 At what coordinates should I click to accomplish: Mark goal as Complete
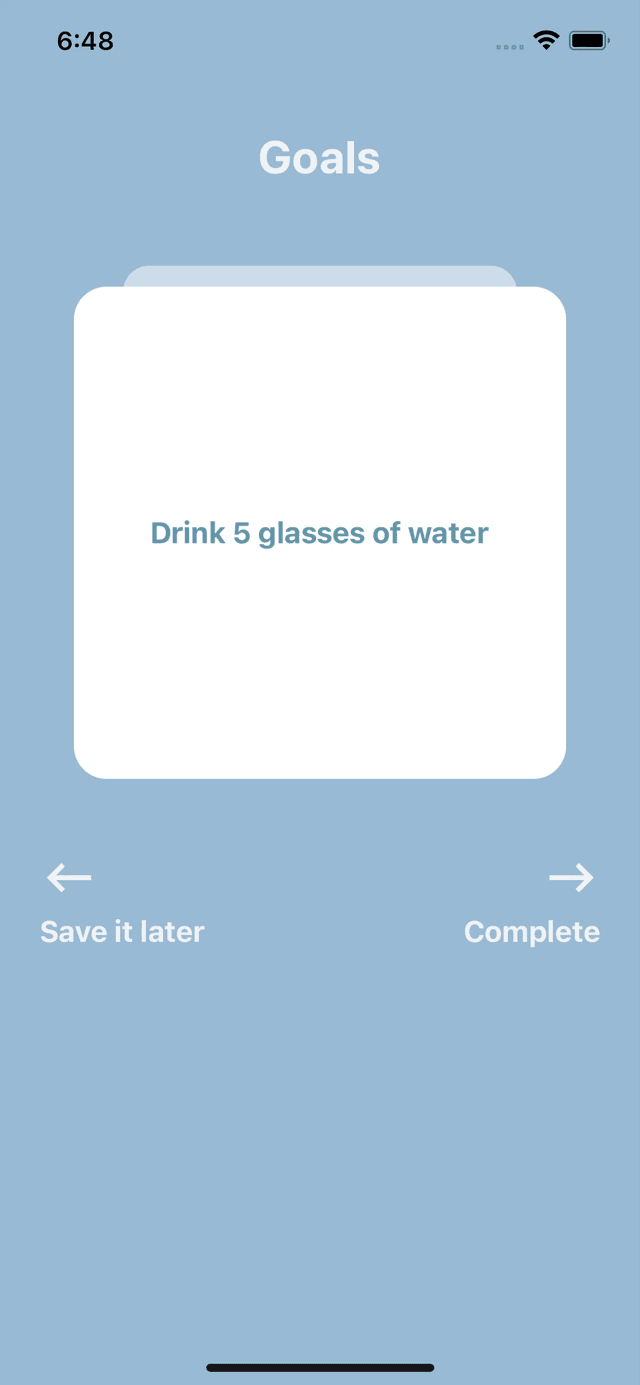532,930
